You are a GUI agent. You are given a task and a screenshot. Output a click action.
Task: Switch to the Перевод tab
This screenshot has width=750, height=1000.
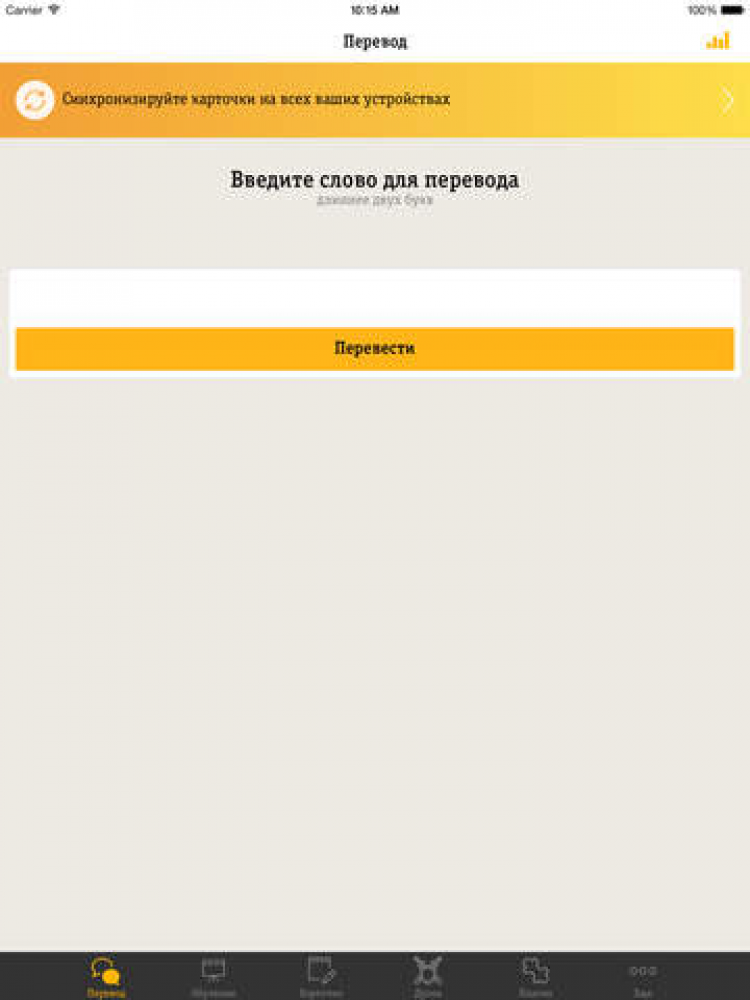[106, 976]
